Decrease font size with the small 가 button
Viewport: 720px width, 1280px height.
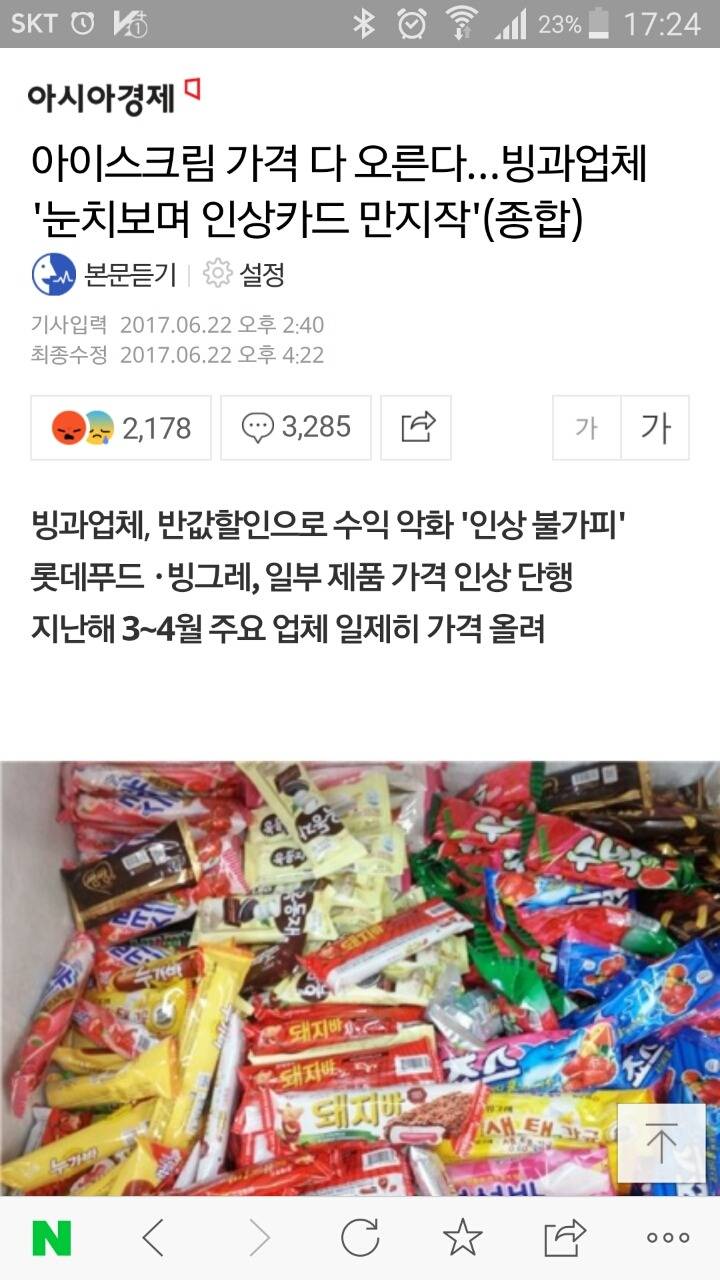click(585, 427)
